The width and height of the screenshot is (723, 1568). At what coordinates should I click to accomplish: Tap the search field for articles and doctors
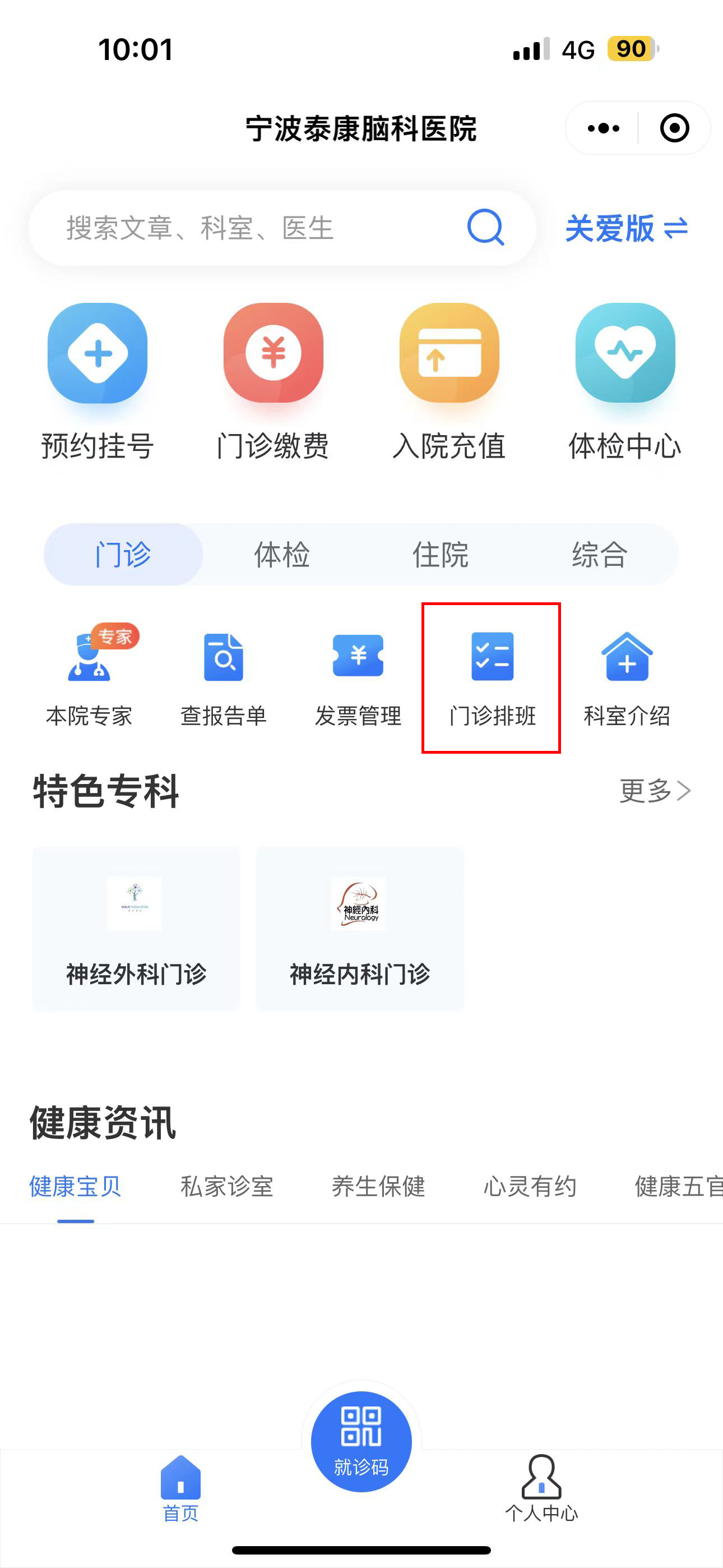(262, 228)
